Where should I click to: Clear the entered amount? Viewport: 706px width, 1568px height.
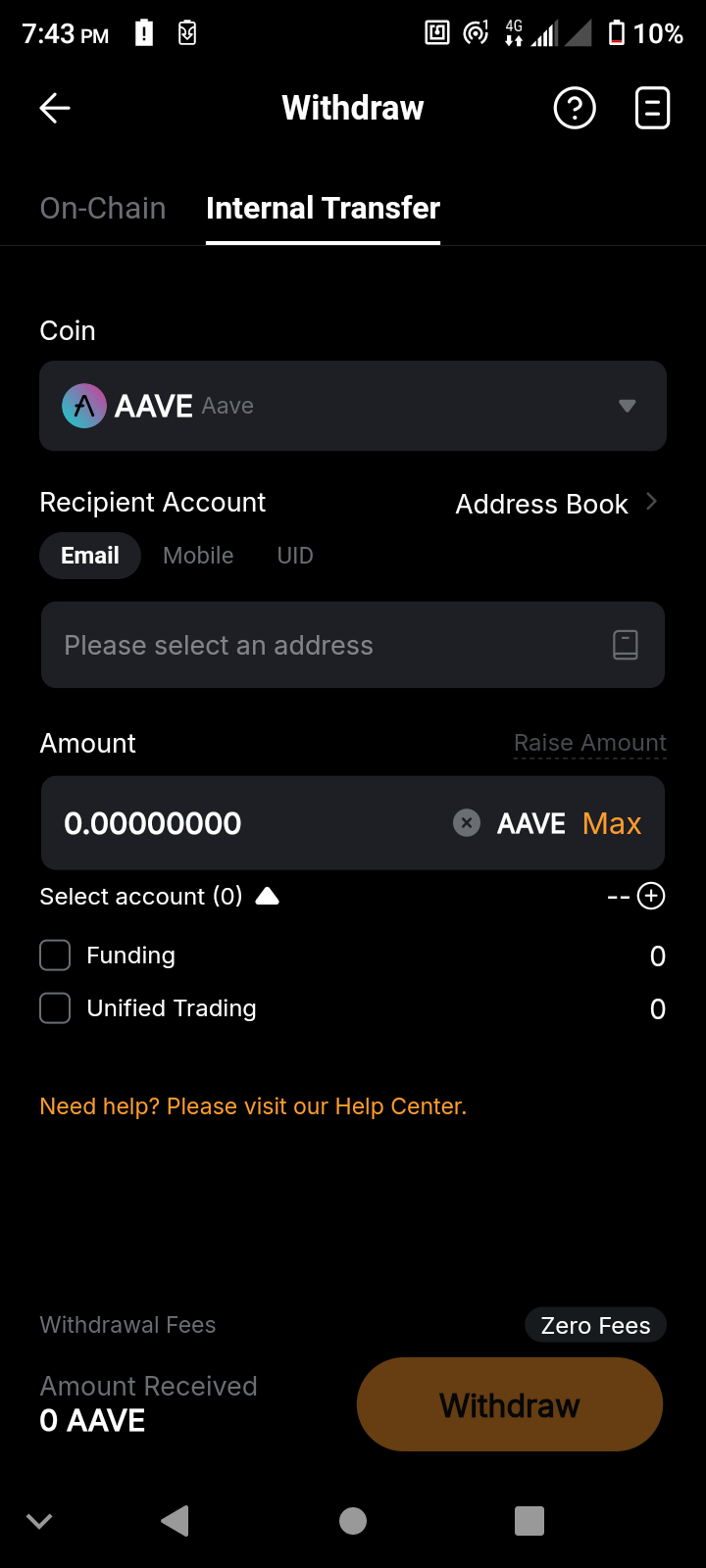(x=467, y=823)
